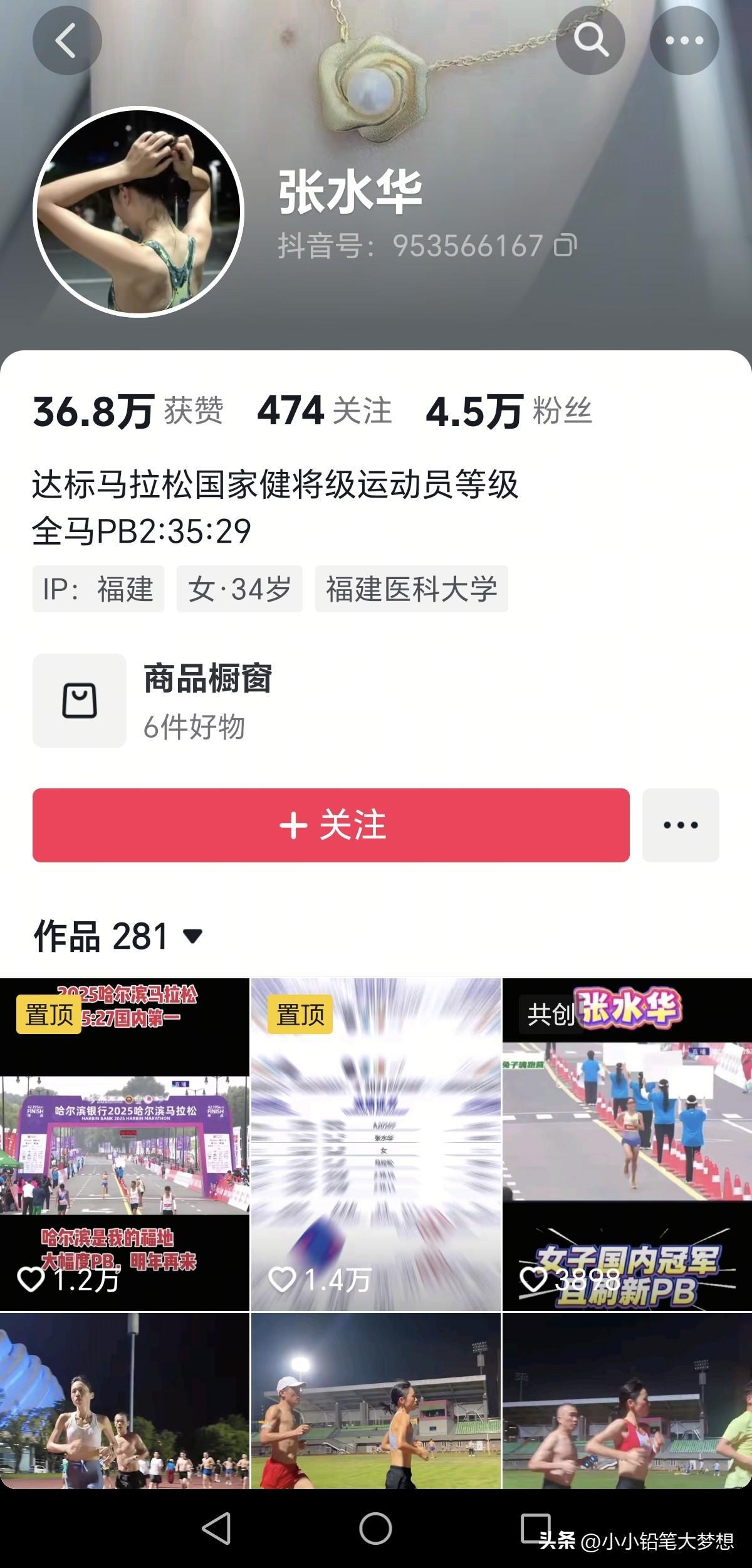Open stadium track video with white-cap runner

(376, 1401)
